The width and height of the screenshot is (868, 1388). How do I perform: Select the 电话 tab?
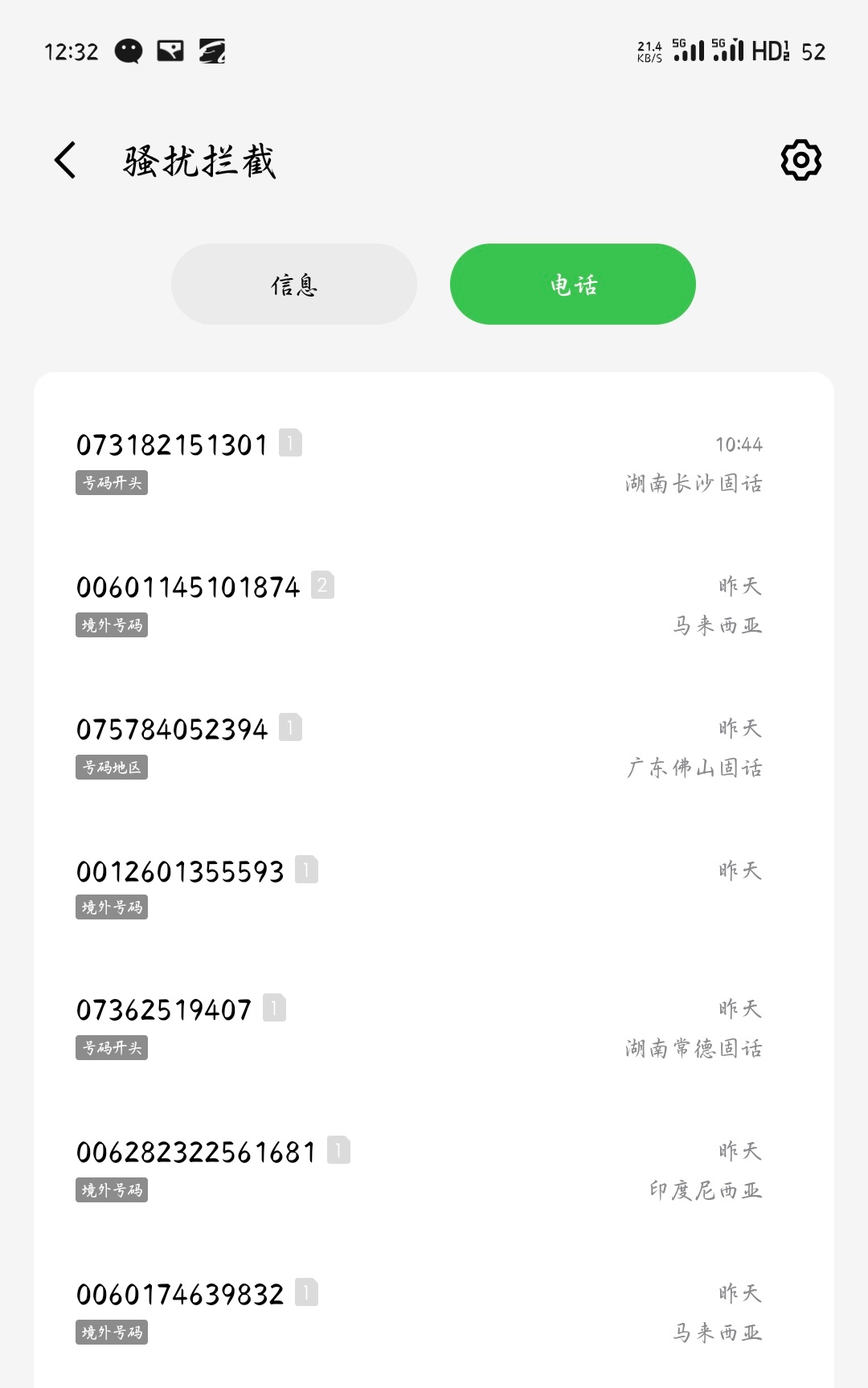[x=572, y=285]
